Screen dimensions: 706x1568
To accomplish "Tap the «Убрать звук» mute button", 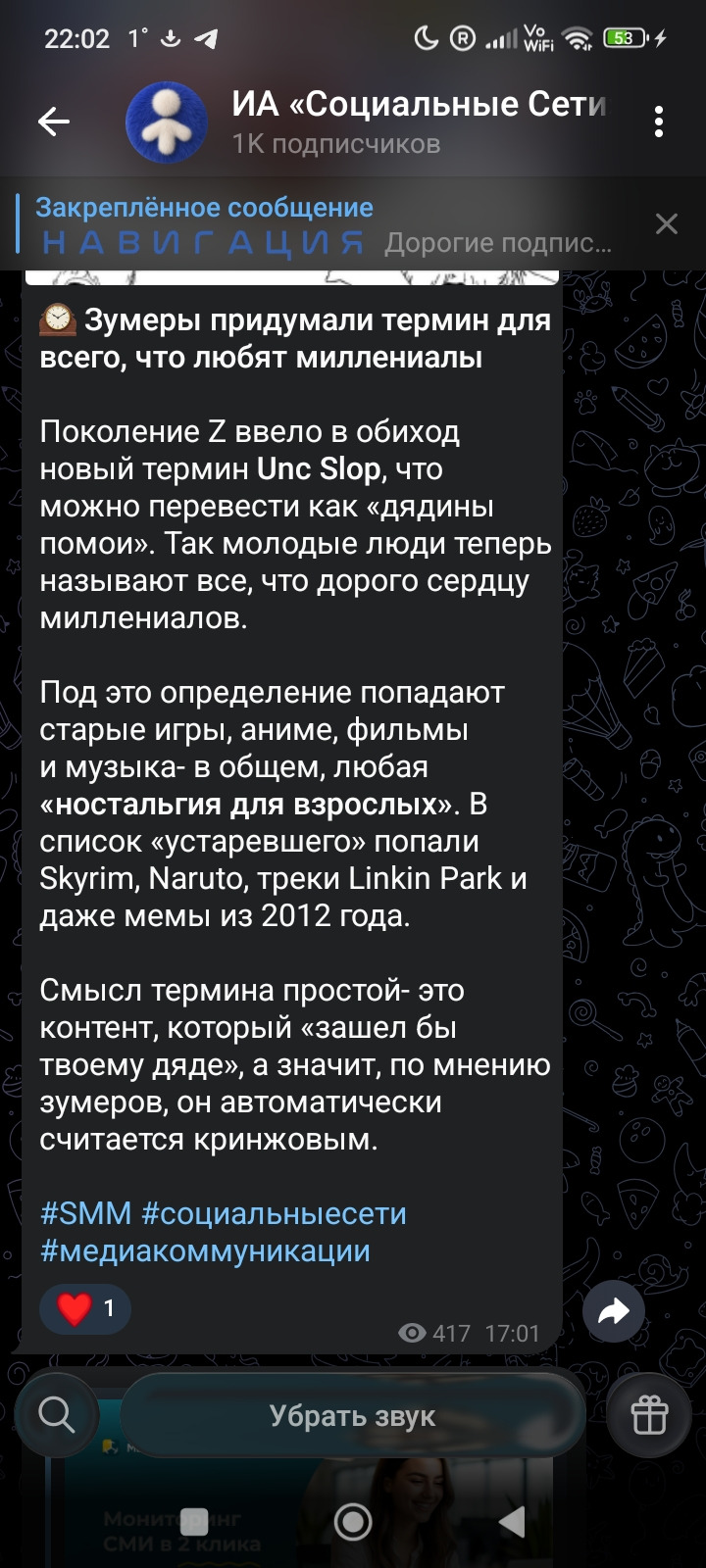I will point(352,1415).
